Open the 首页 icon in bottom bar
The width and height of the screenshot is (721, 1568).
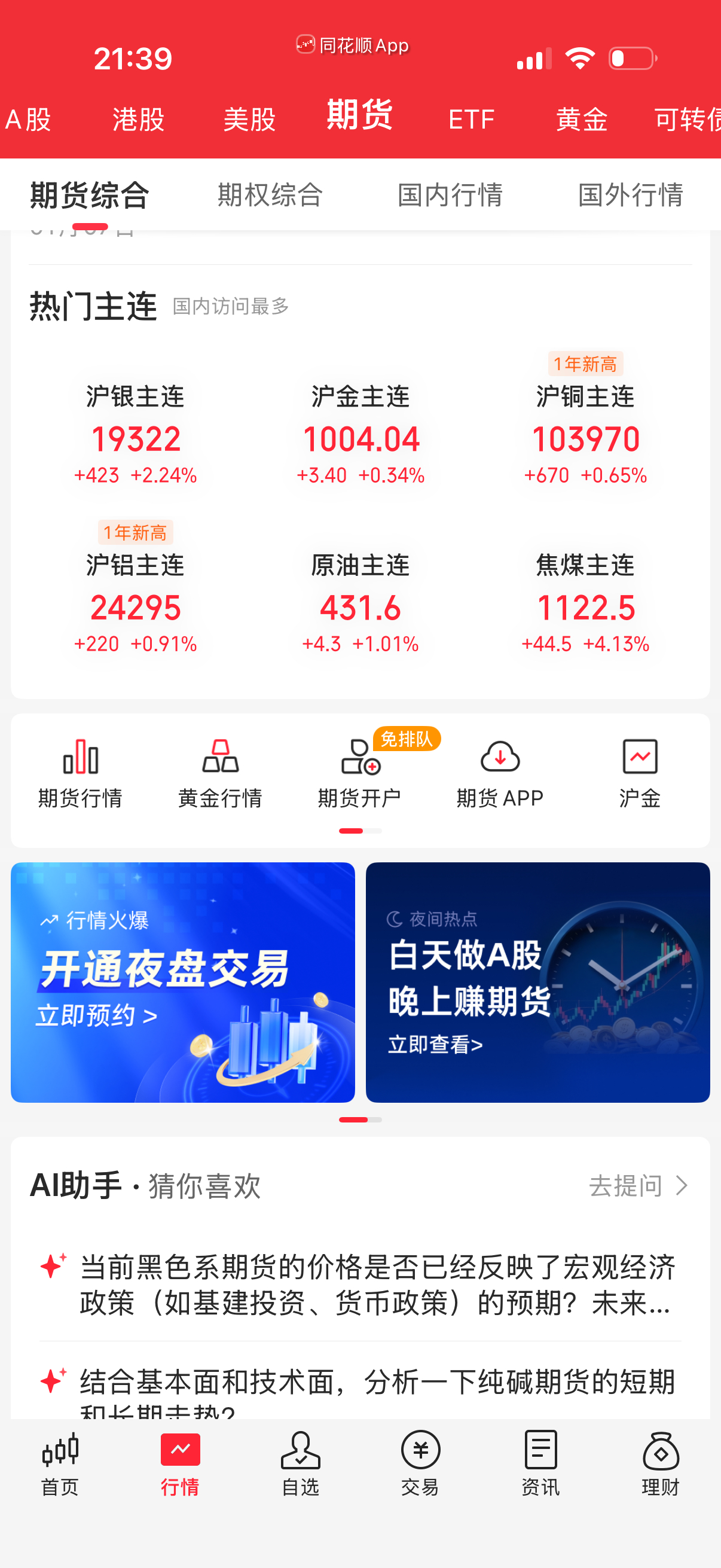coord(60,1461)
